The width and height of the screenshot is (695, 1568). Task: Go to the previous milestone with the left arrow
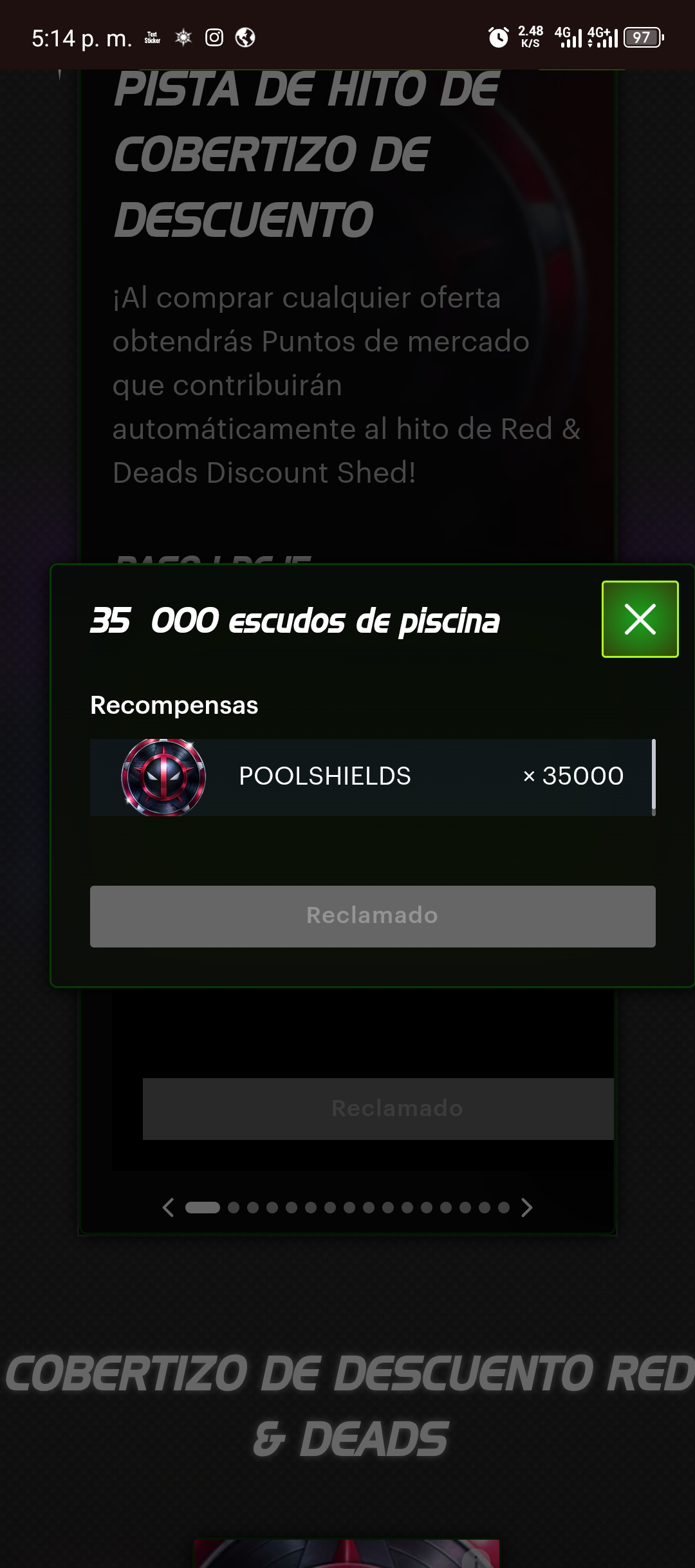pos(169,1208)
